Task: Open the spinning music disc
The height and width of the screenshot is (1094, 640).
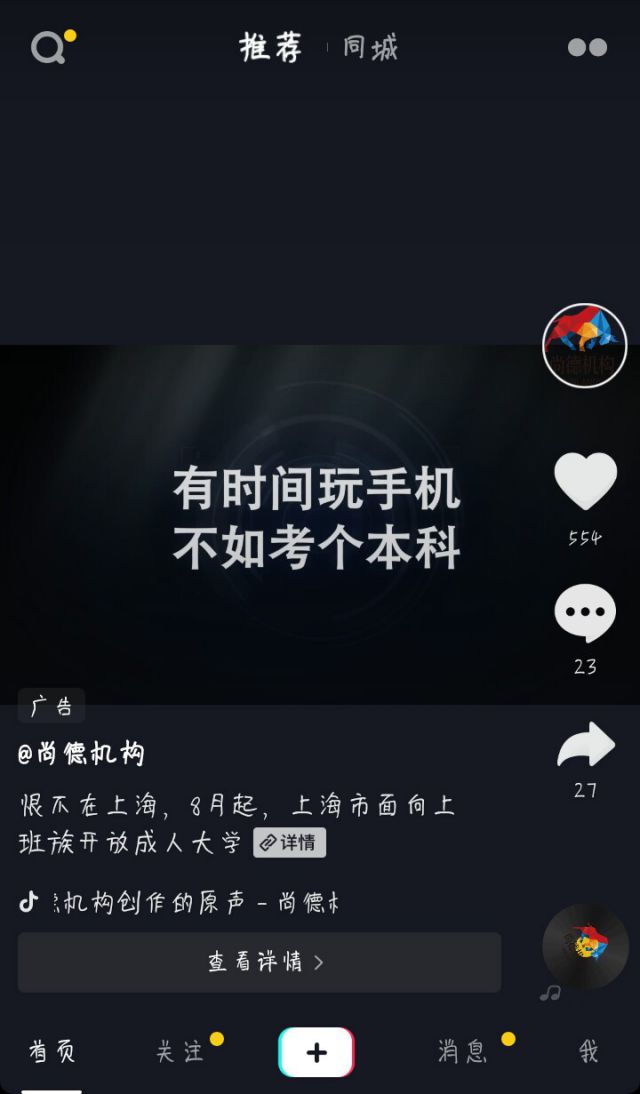Action: pos(585,946)
